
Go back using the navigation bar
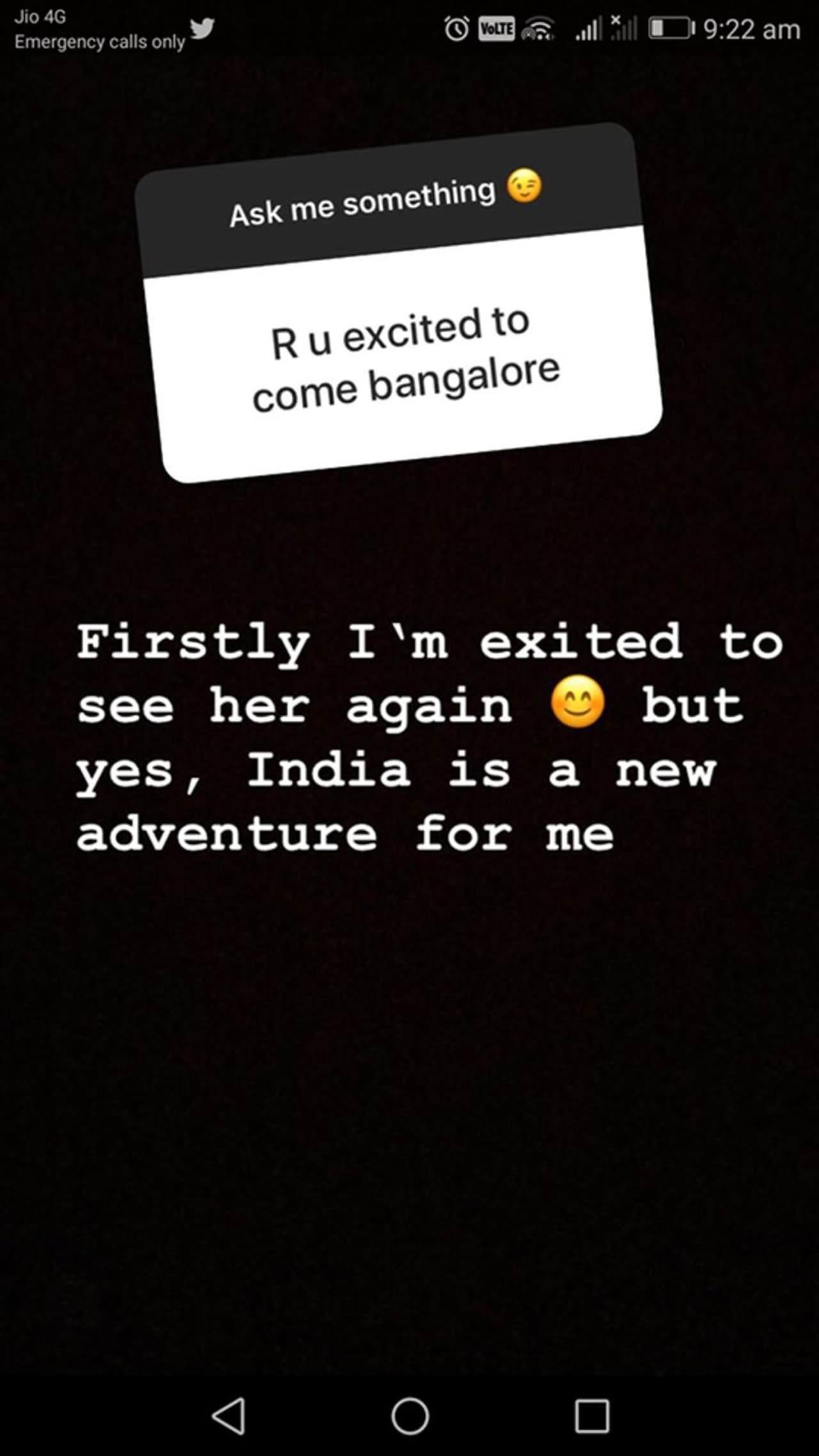(x=229, y=1415)
